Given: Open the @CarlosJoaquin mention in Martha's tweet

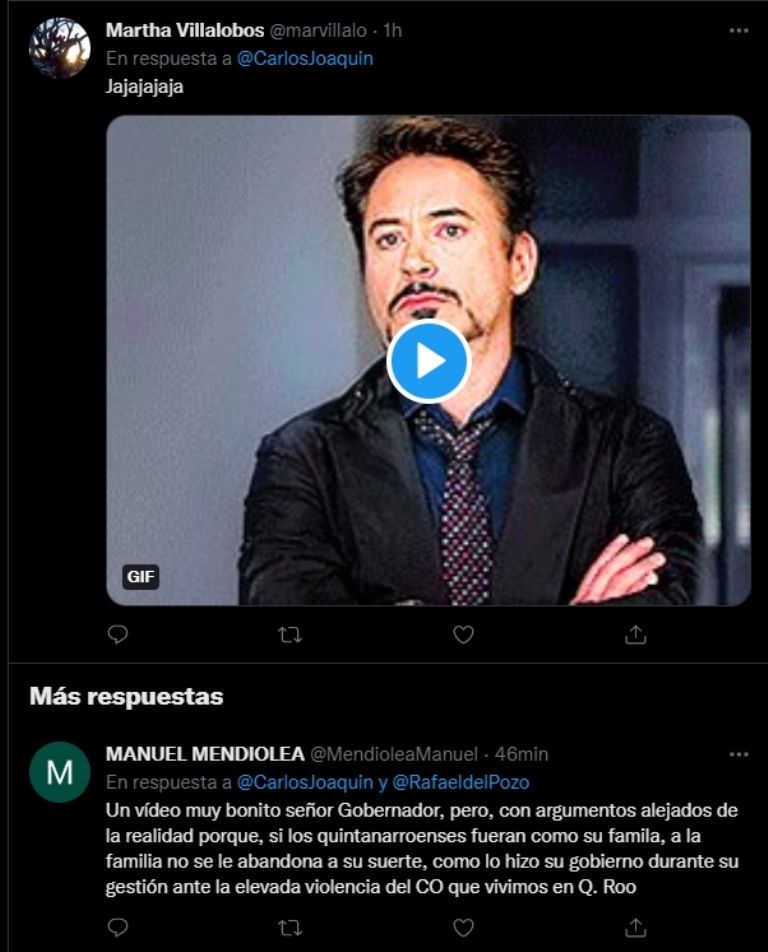Looking at the screenshot, I should pos(305,58).
